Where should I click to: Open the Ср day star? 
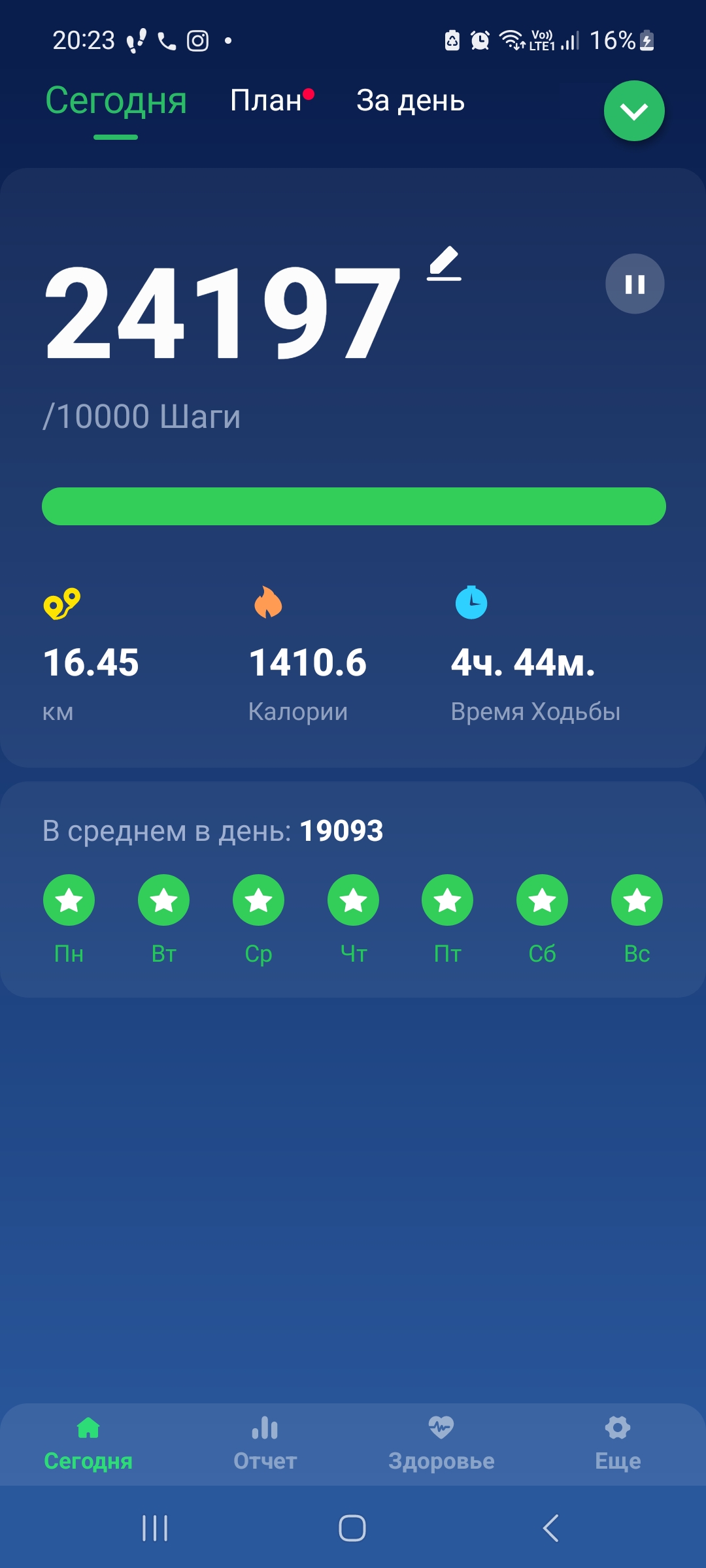(x=258, y=900)
